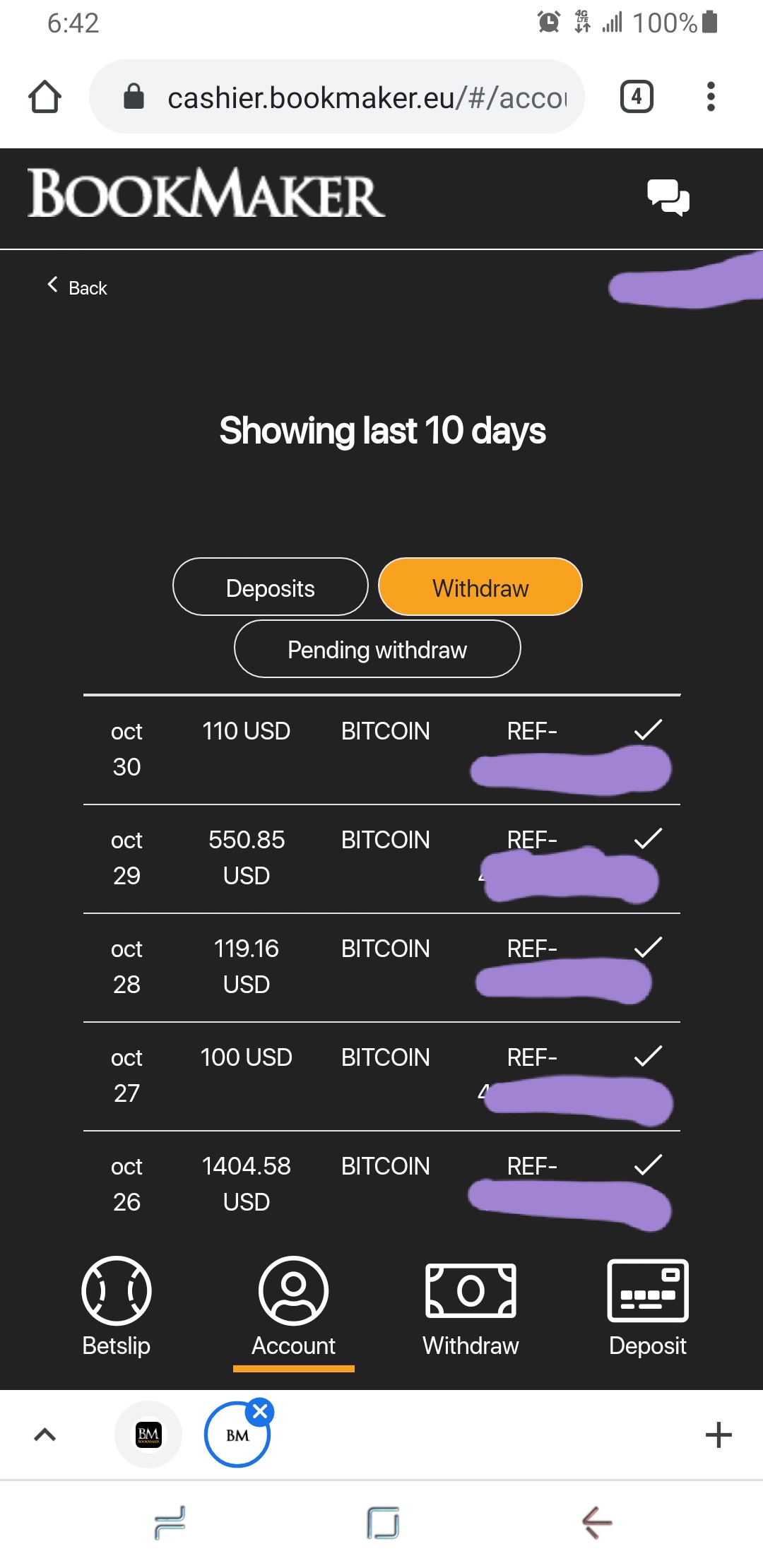Select the Withdraw filter

pos(480,587)
